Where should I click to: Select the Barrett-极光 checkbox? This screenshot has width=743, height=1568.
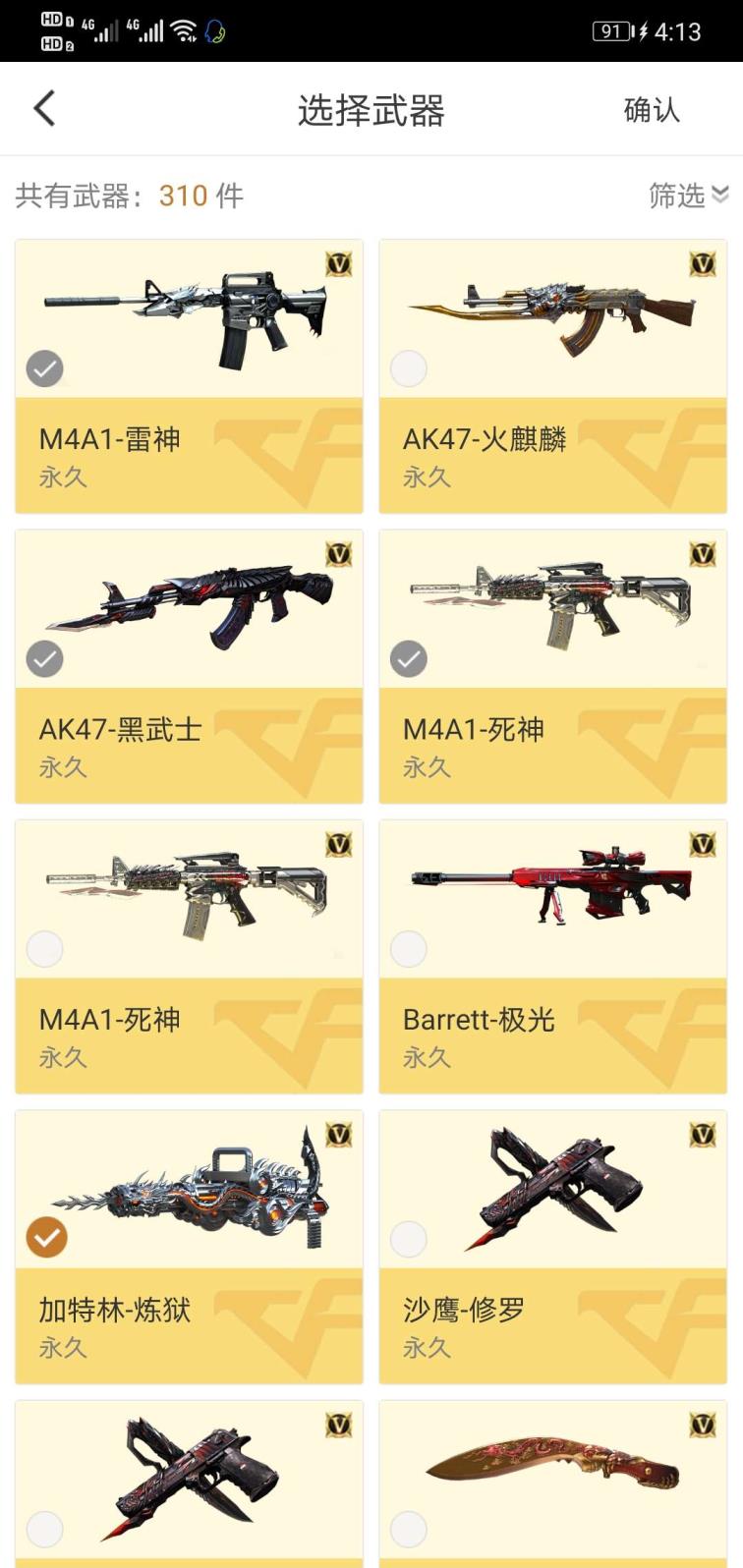pyautogui.click(x=408, y=949)
